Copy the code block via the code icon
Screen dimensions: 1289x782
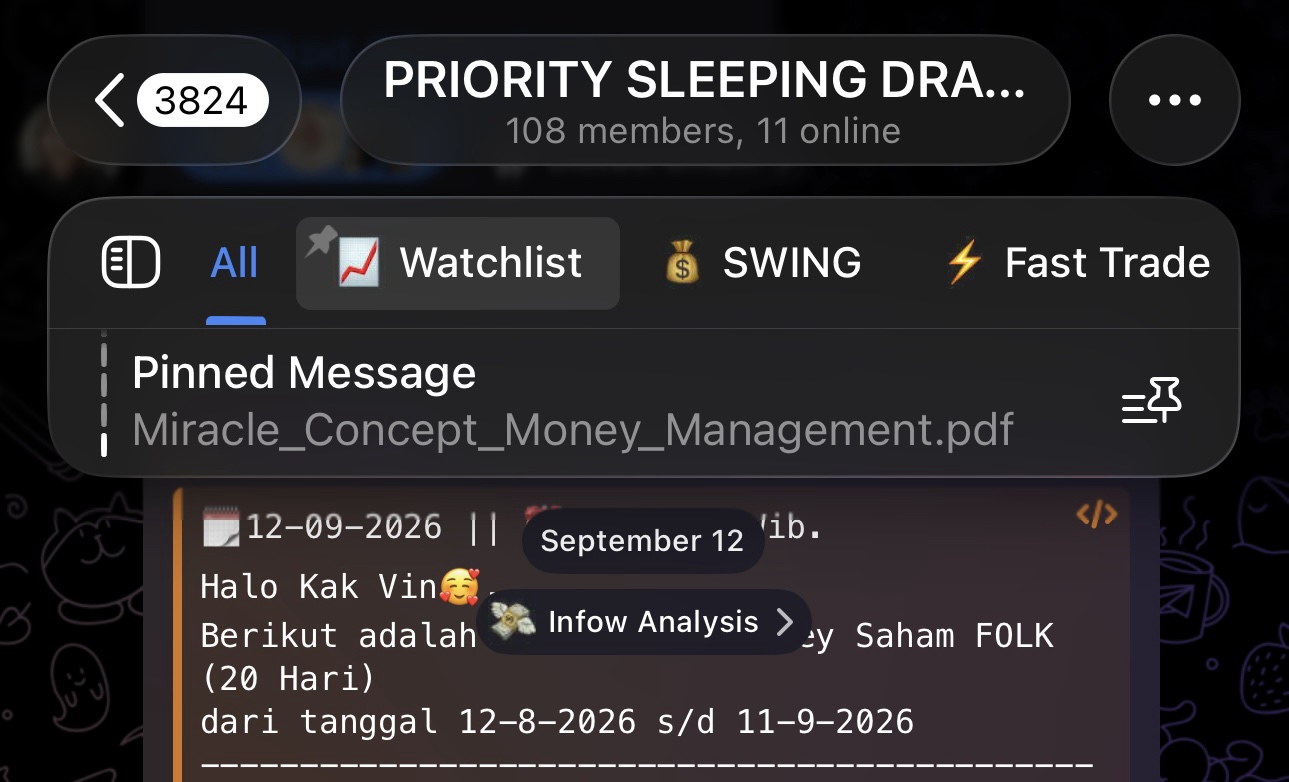point(1096,515)
